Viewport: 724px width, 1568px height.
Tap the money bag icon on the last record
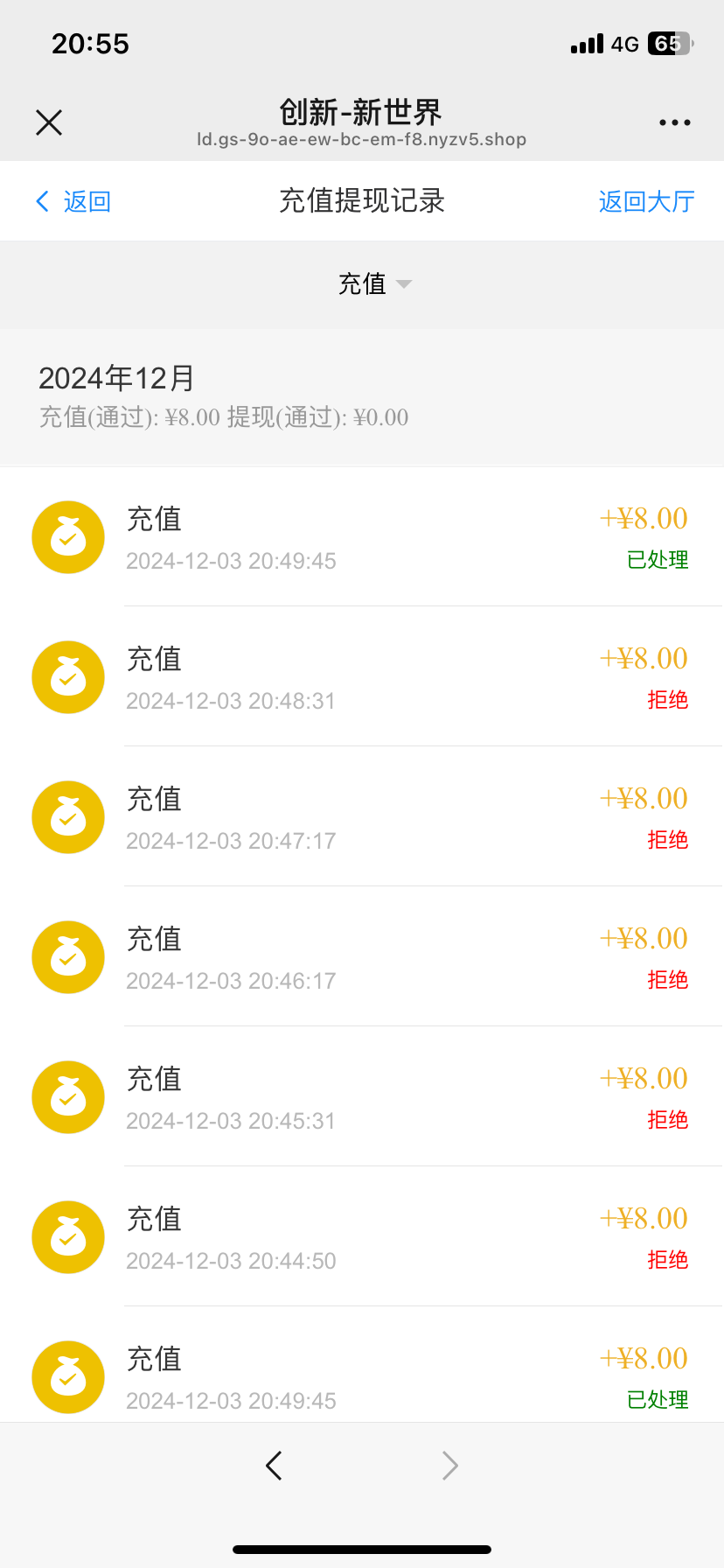[68, 1377]
